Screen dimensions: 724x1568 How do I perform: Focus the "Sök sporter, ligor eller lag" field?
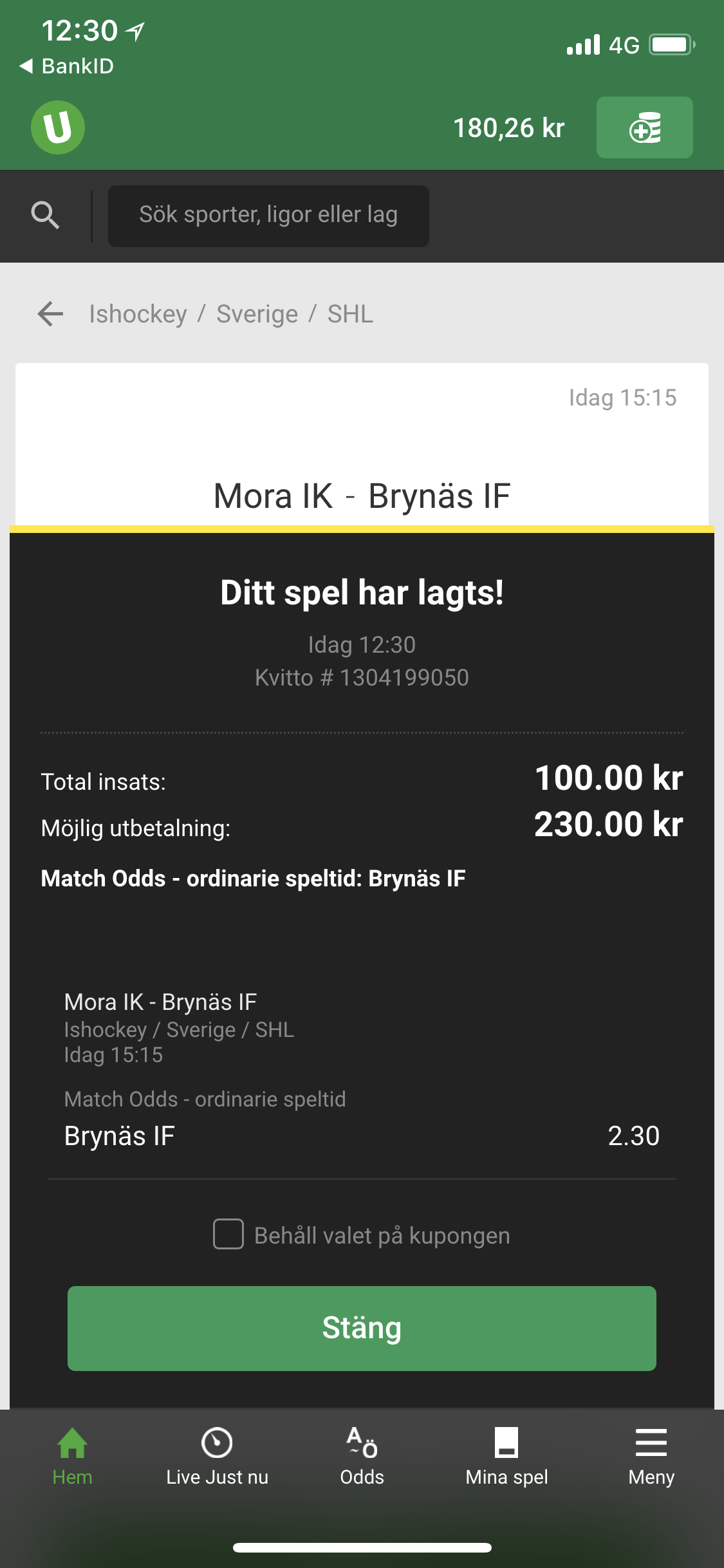(x=268, y=216)
